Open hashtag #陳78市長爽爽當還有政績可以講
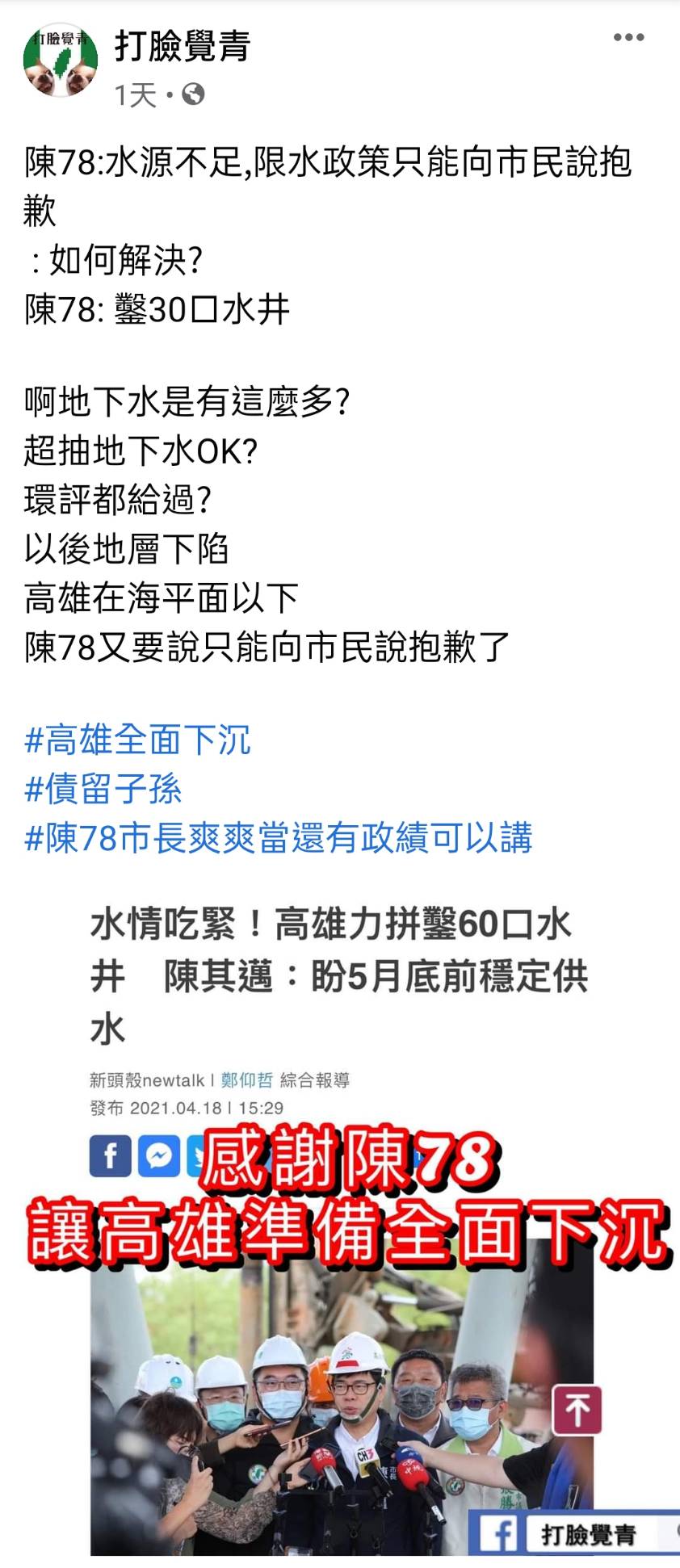The width and height of the screenshot is (680, 1568). pyautogui.click(x=279, y=838)
